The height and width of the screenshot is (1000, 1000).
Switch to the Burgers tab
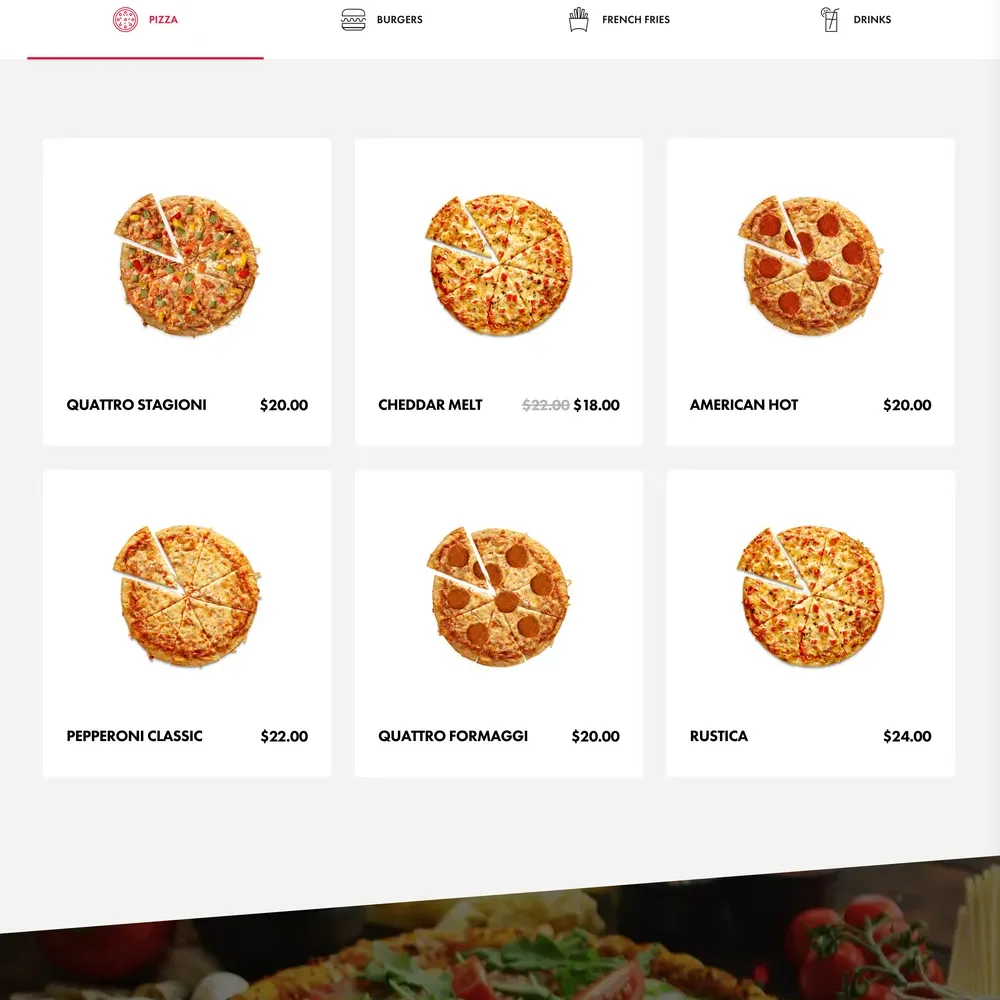[x=382, y=20]
